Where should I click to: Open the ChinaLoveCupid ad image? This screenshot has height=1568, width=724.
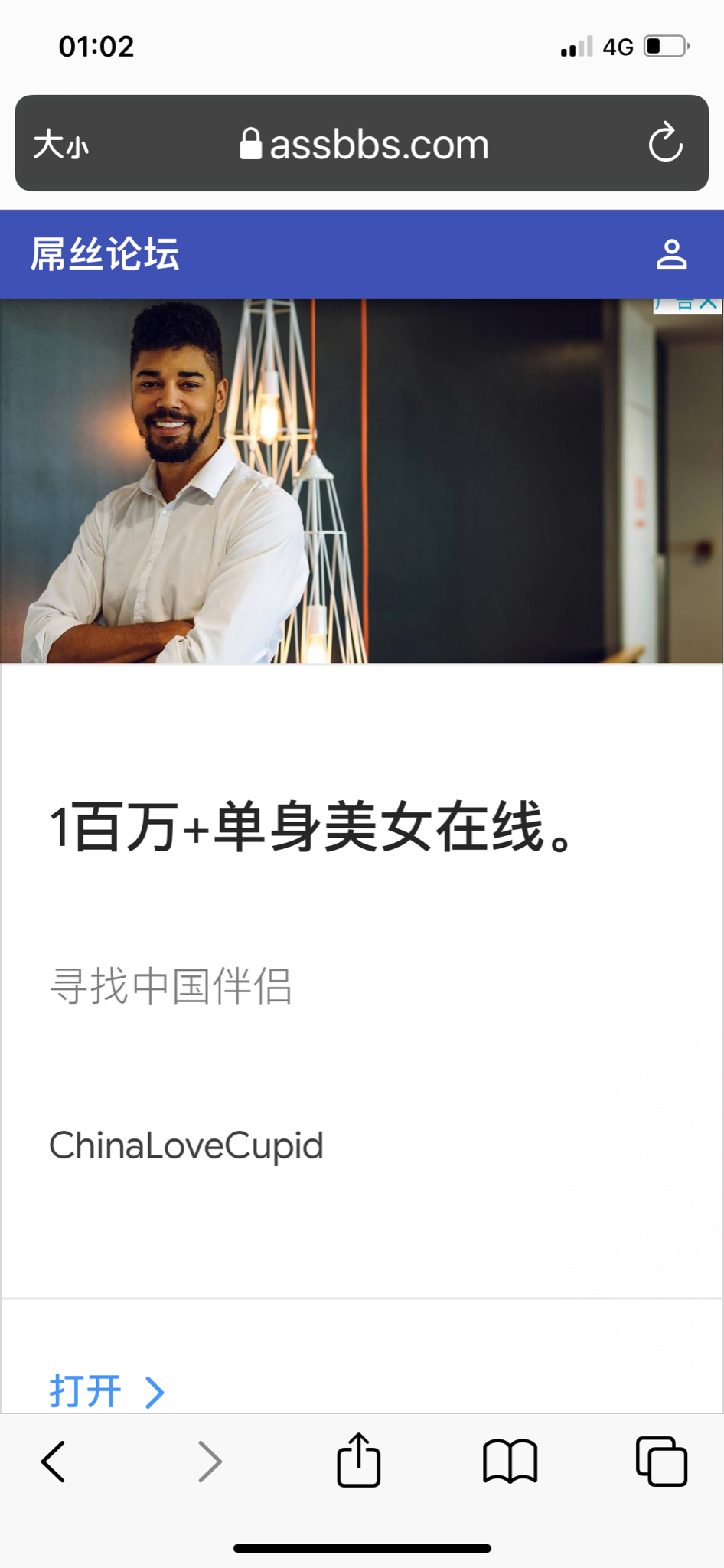pyautogui.click(x=361, y=481)
